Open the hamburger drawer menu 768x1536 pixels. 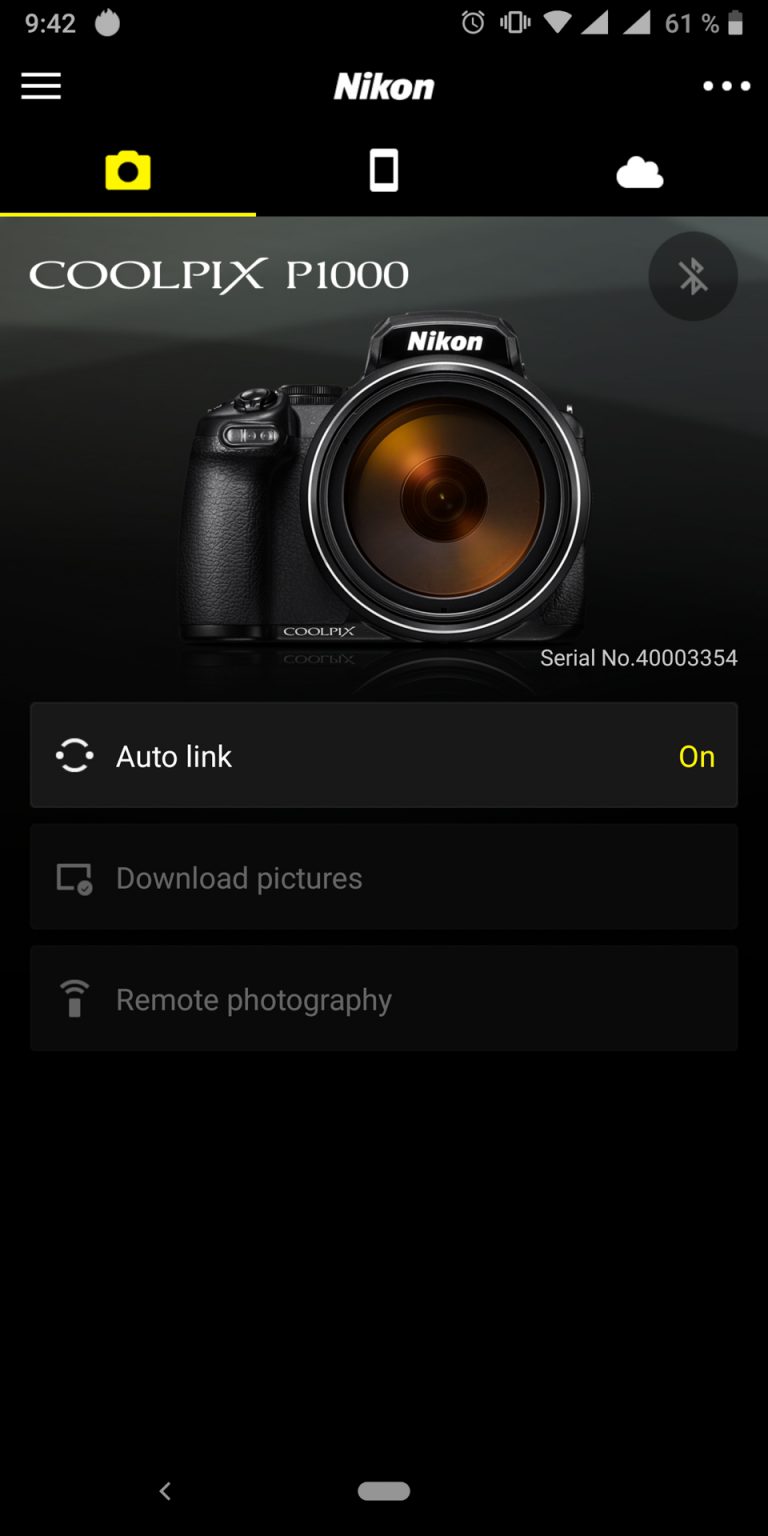coord(41,86)
